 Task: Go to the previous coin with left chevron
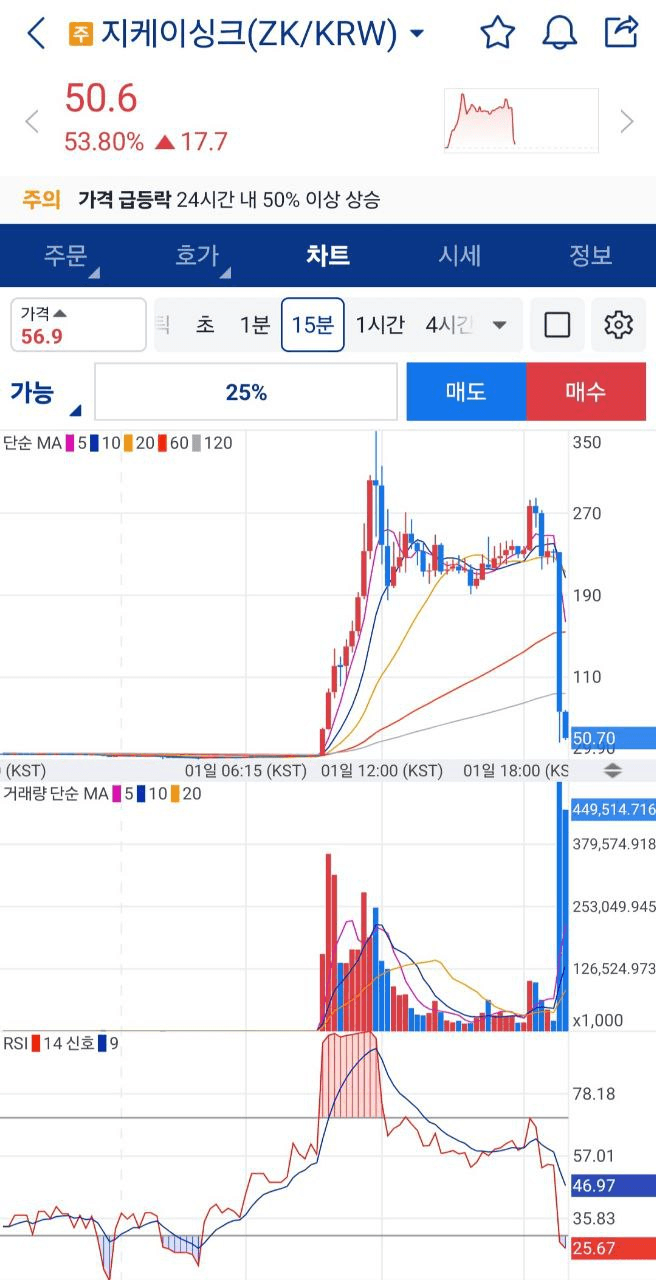pyautogui.click(x=32, y=122)
